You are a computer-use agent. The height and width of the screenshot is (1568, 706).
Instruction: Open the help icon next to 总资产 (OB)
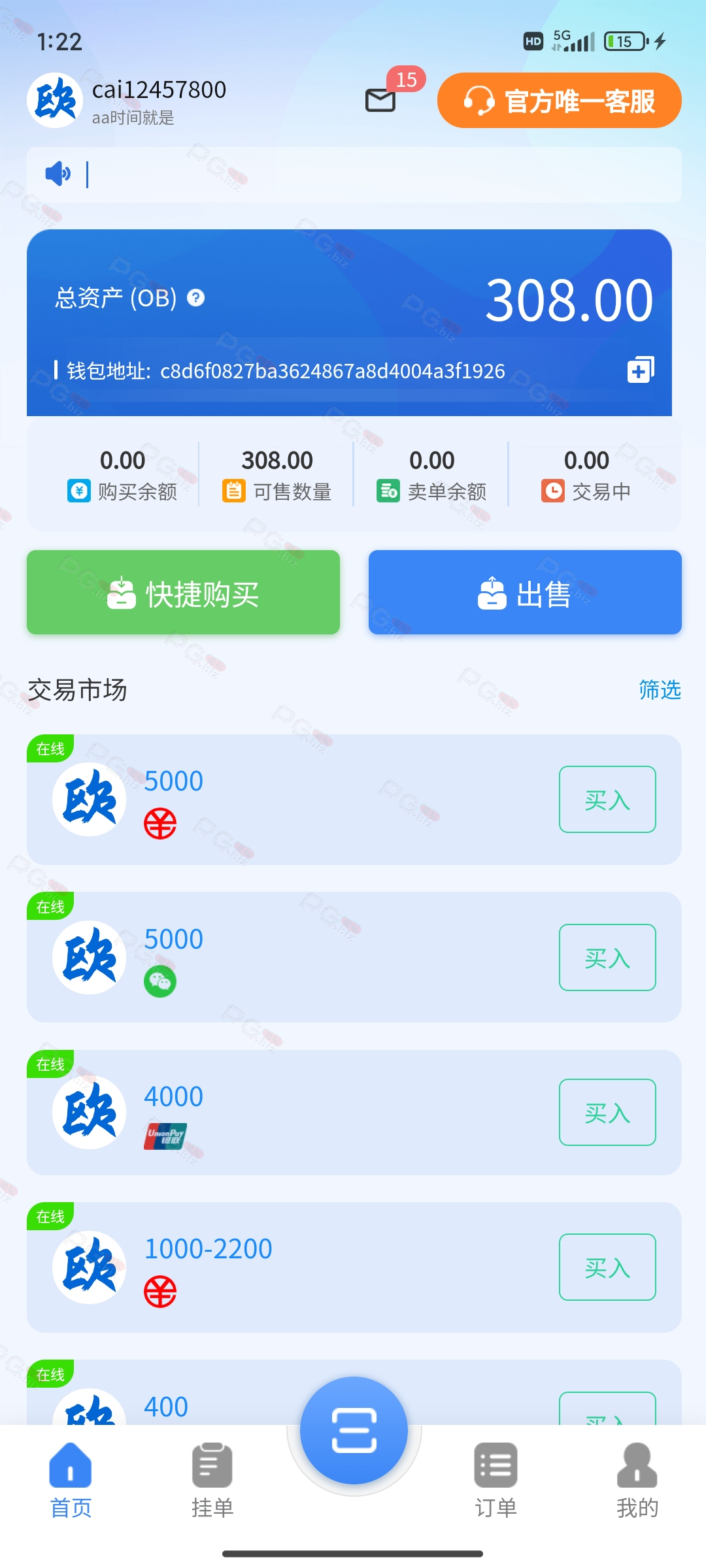coord(196,298)
